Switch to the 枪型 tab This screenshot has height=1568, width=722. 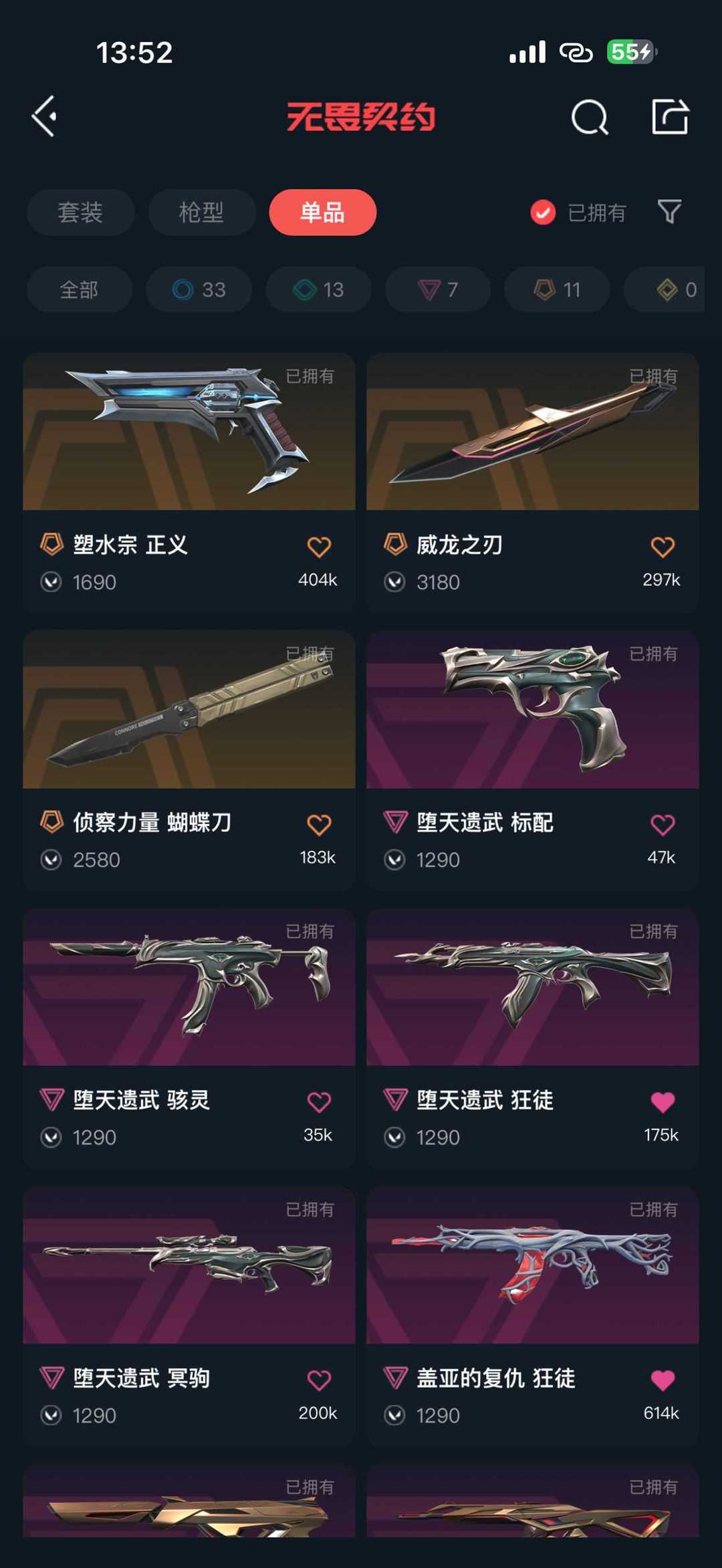point(201,213)
